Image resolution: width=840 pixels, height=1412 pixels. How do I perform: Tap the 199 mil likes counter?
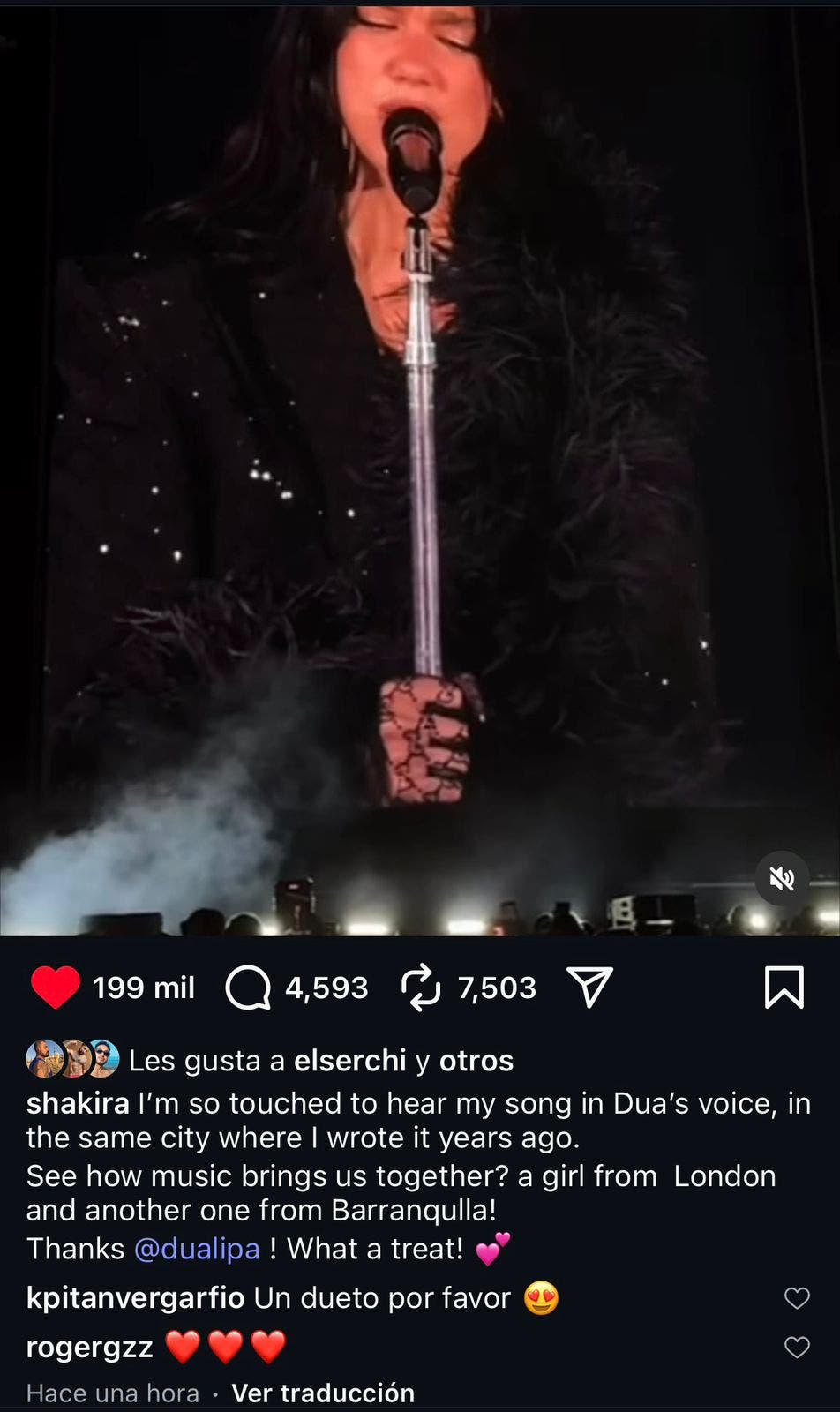pyautogui.click(x=143, y=988)
